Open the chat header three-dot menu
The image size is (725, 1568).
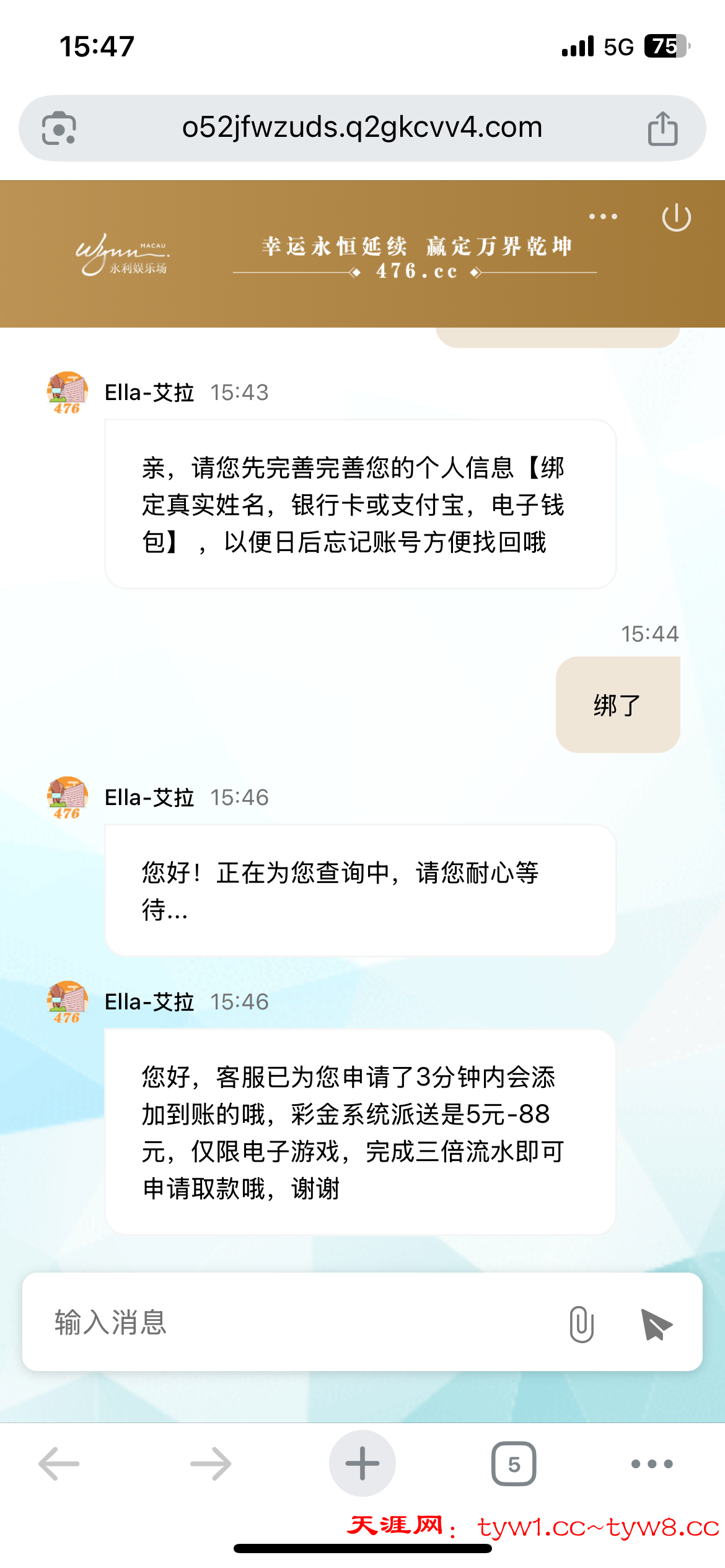(x=603, y=217)
